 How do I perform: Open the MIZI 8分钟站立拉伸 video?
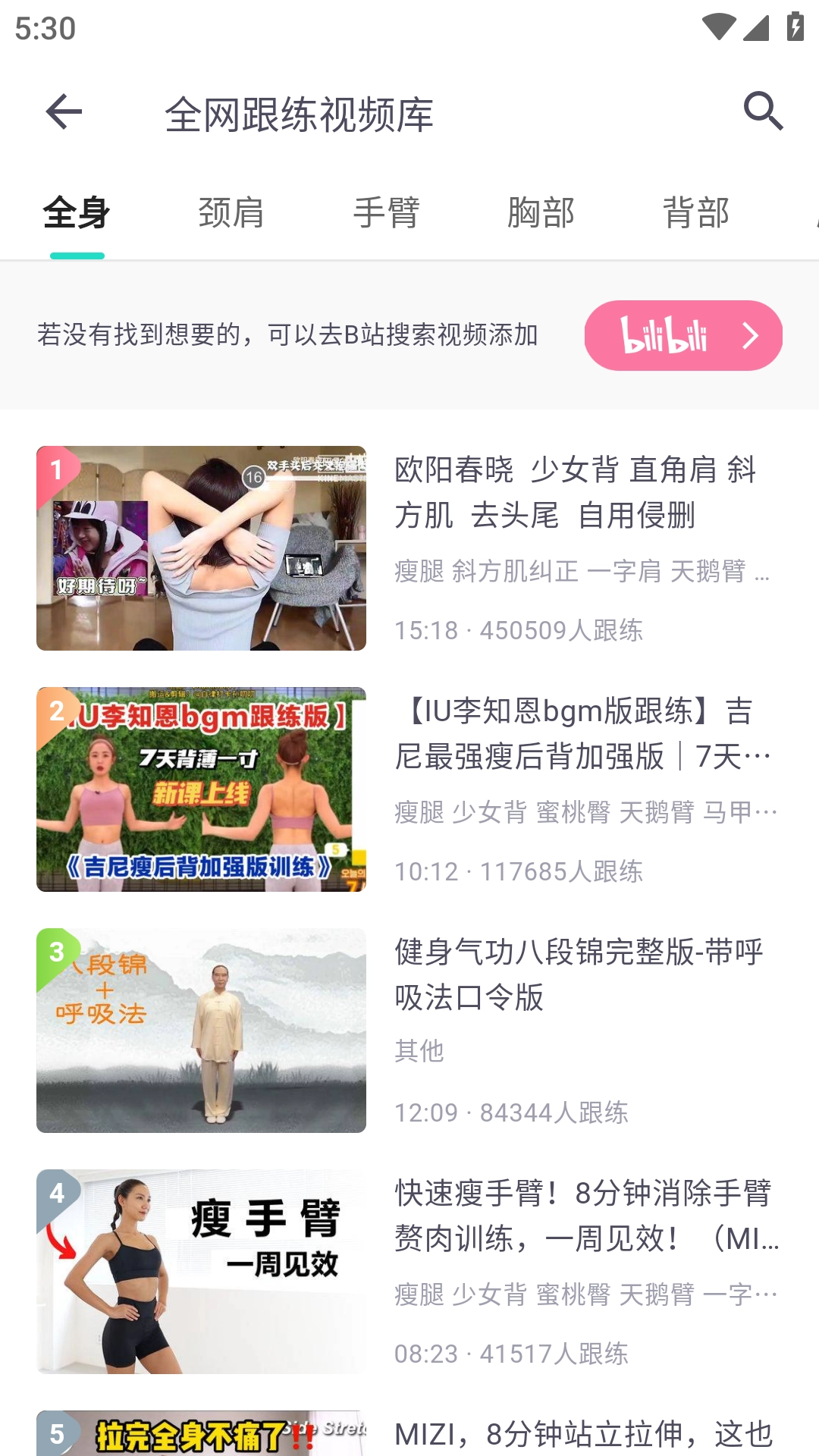pyautogui.click(x=409, y=1433)
